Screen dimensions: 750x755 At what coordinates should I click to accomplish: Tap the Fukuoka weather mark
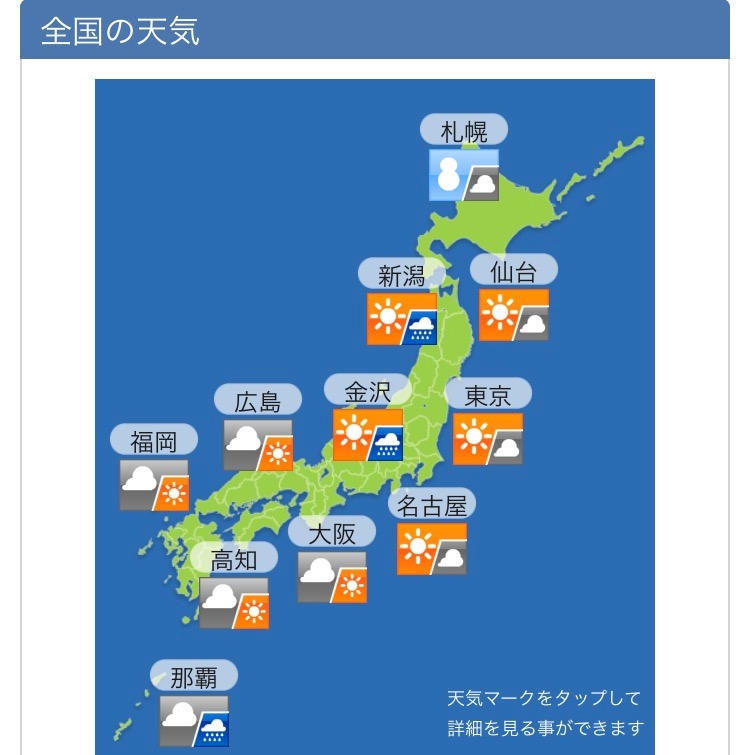coord(154,485)
